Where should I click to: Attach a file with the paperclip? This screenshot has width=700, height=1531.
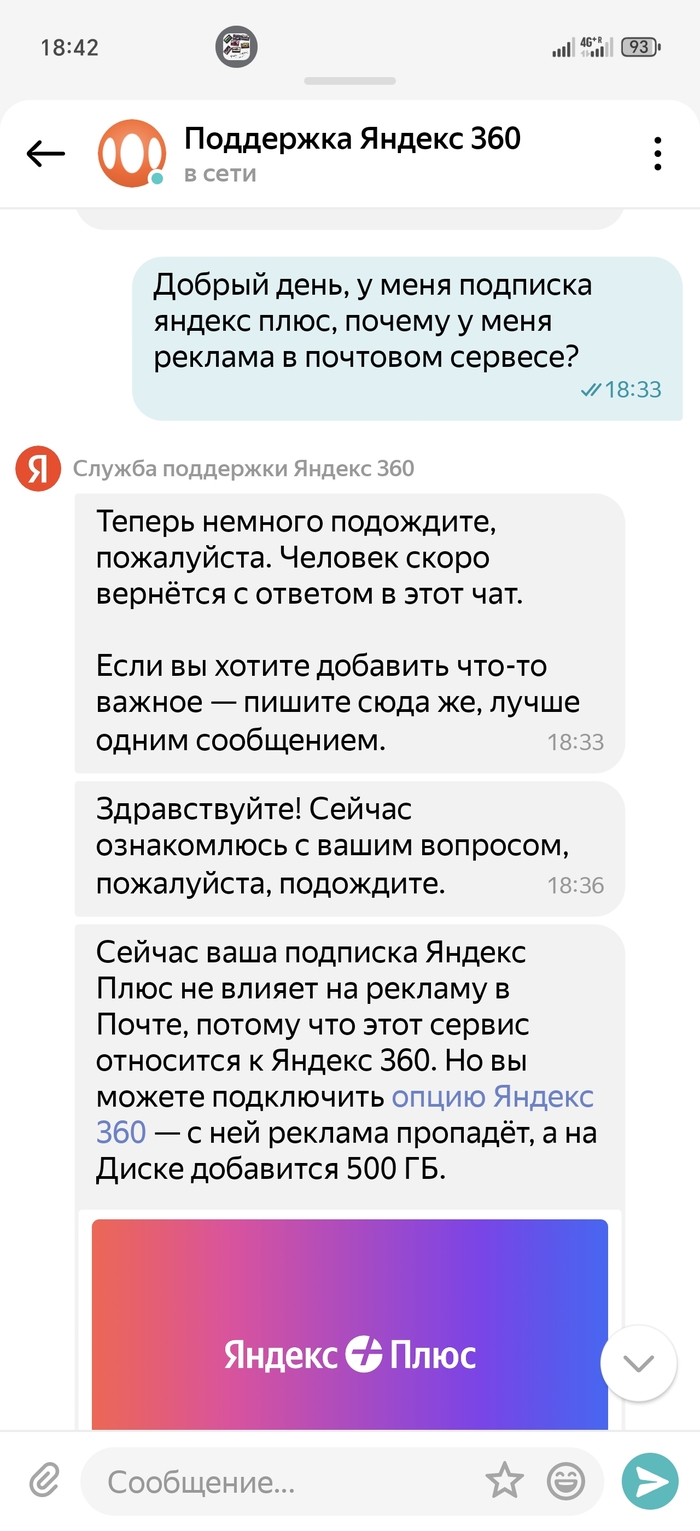43,1480
